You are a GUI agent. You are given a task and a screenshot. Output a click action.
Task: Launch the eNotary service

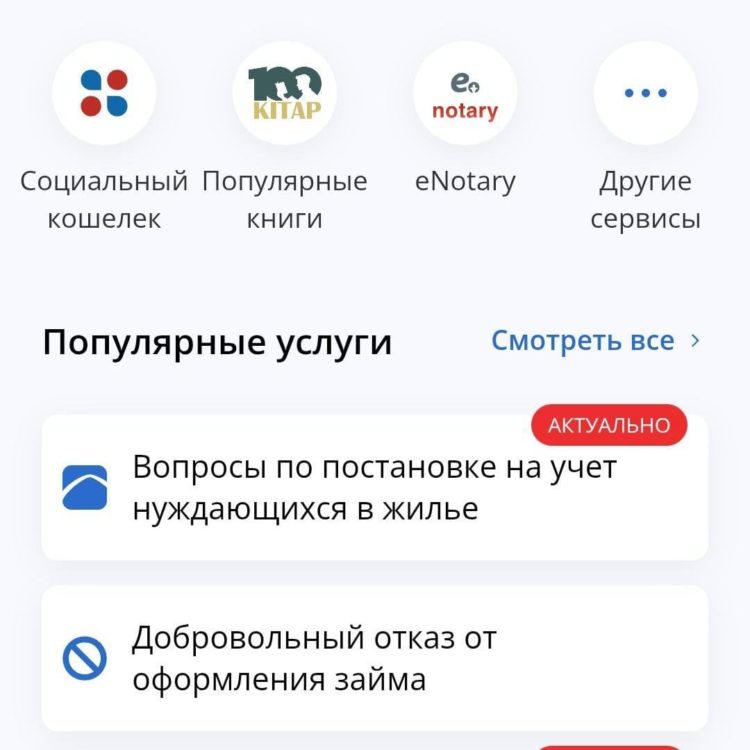[465, 93]
